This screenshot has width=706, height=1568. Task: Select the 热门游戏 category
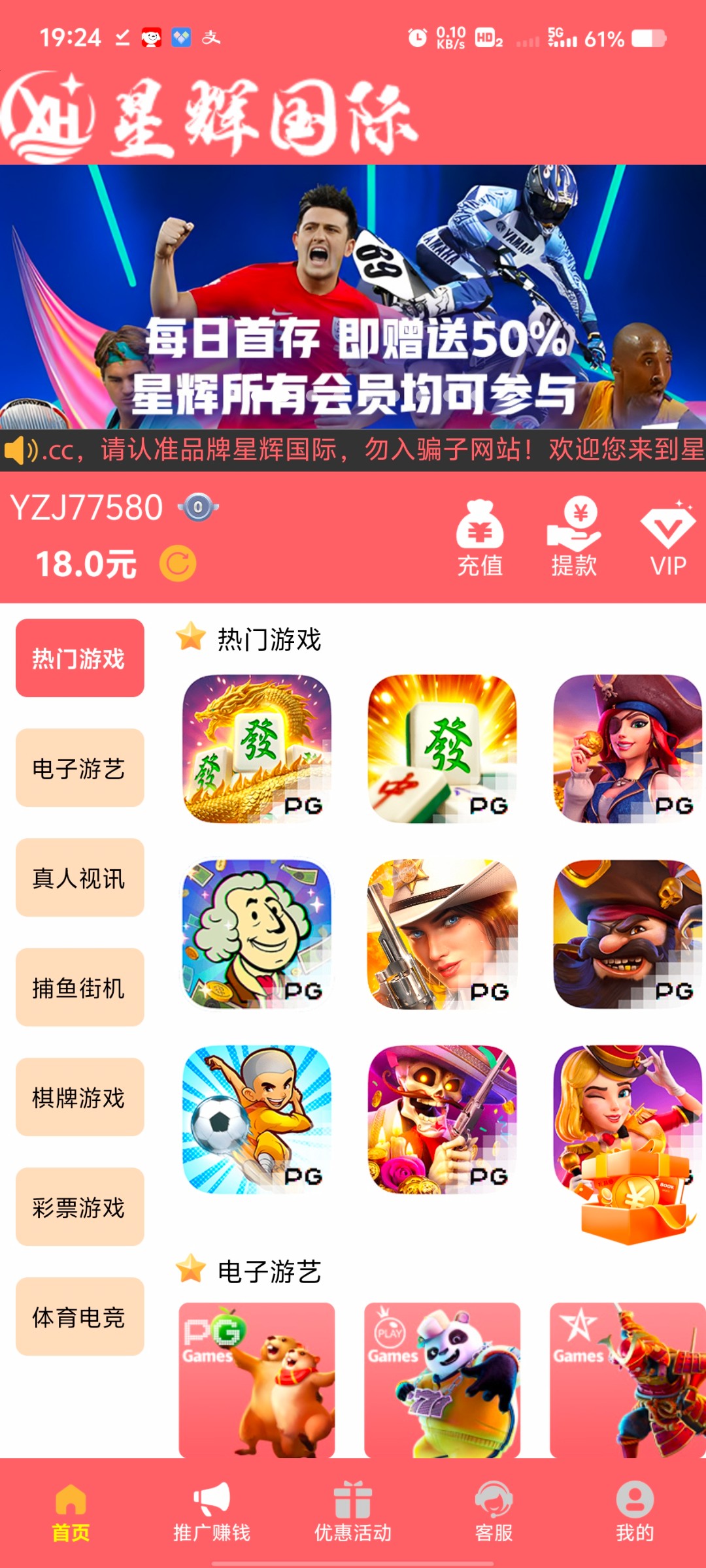[x=80, y=659]
